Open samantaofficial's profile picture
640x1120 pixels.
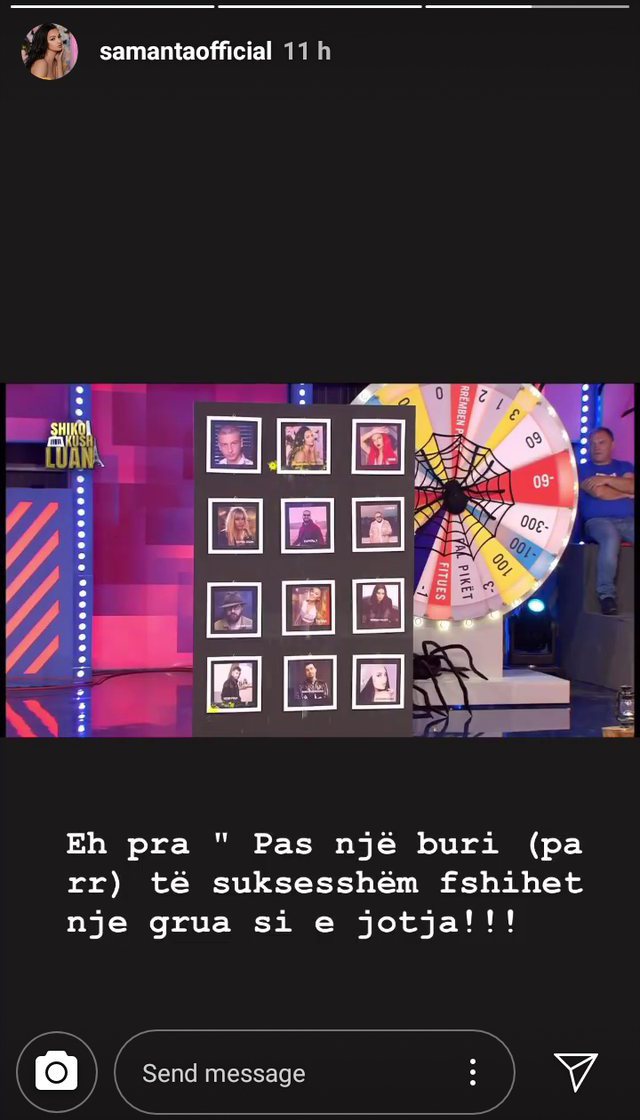tap(50, 51)
